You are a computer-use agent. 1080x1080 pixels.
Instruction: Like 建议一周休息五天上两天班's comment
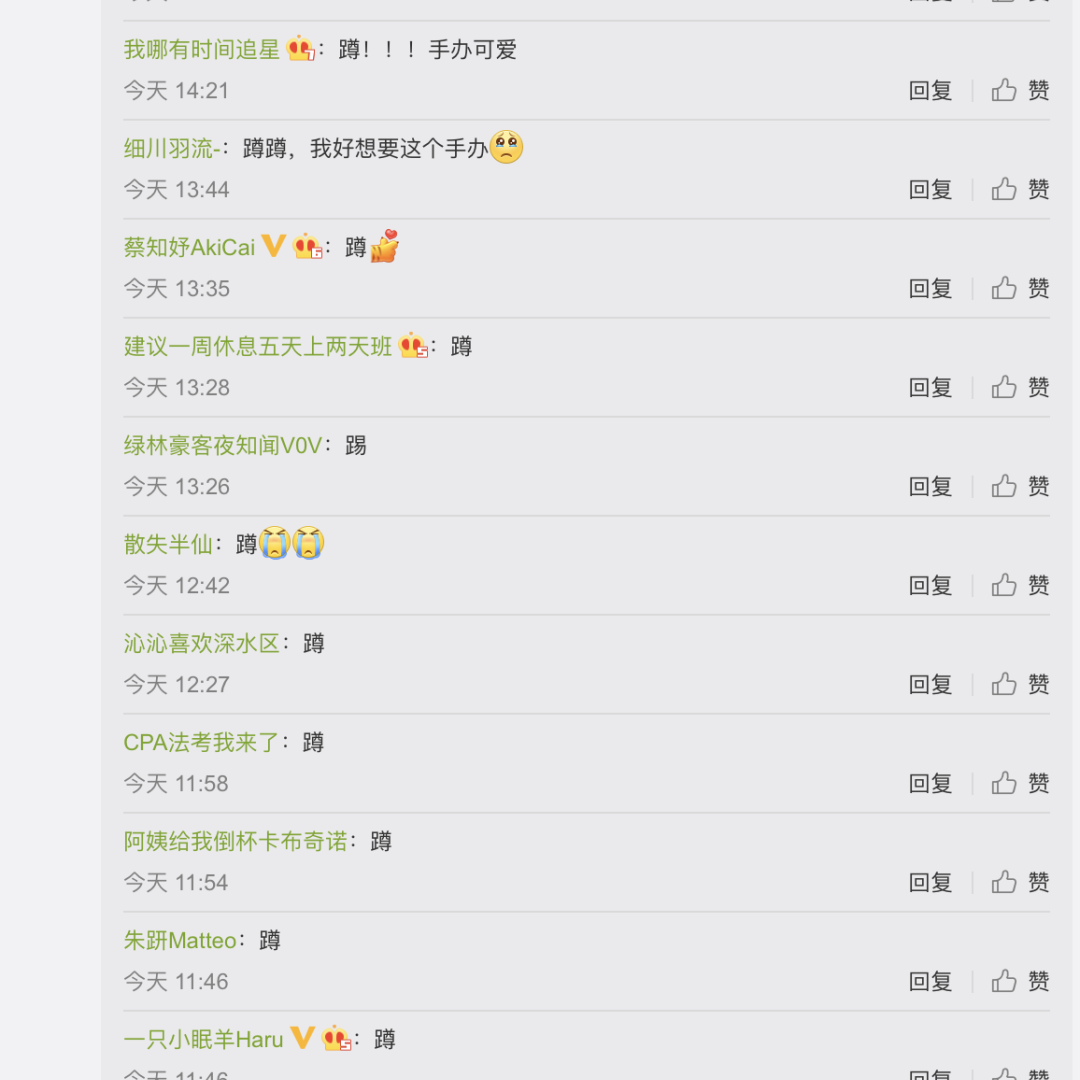click(1021, 387)
